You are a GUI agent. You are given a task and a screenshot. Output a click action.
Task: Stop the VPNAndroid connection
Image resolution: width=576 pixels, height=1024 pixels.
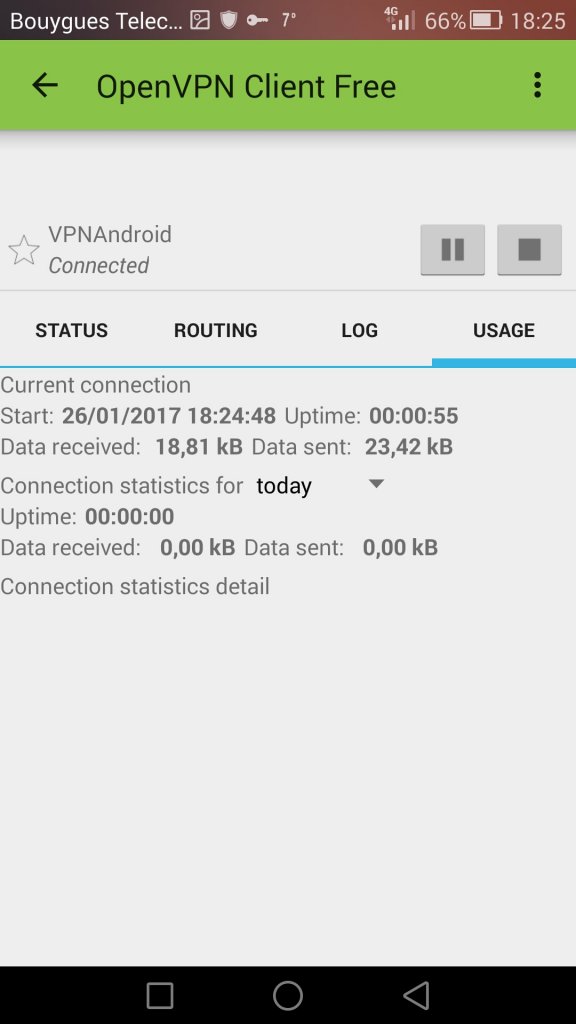(529, 249)
